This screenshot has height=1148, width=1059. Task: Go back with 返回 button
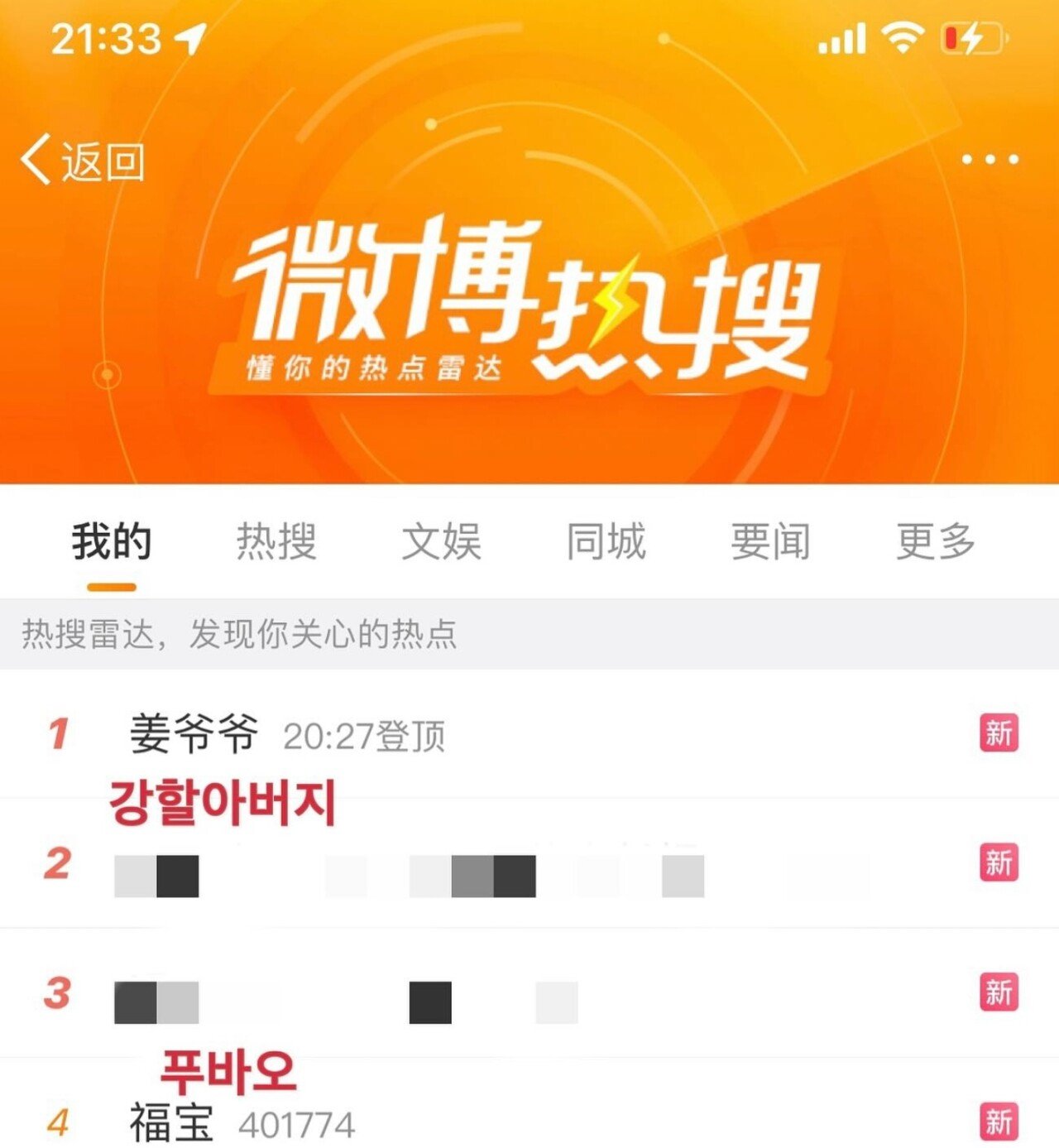pos(83,160)
